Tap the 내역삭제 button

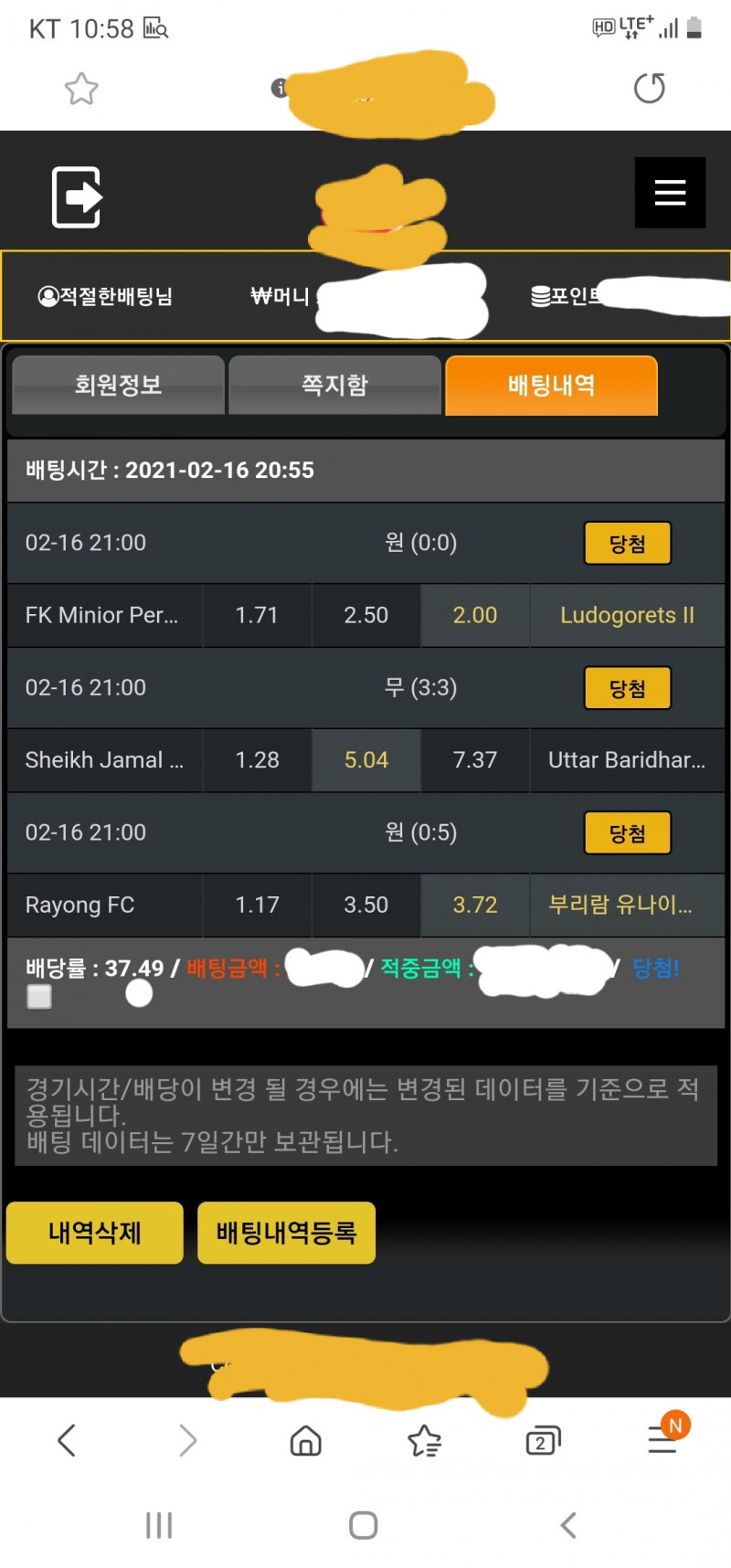[x=95, y=1233]
